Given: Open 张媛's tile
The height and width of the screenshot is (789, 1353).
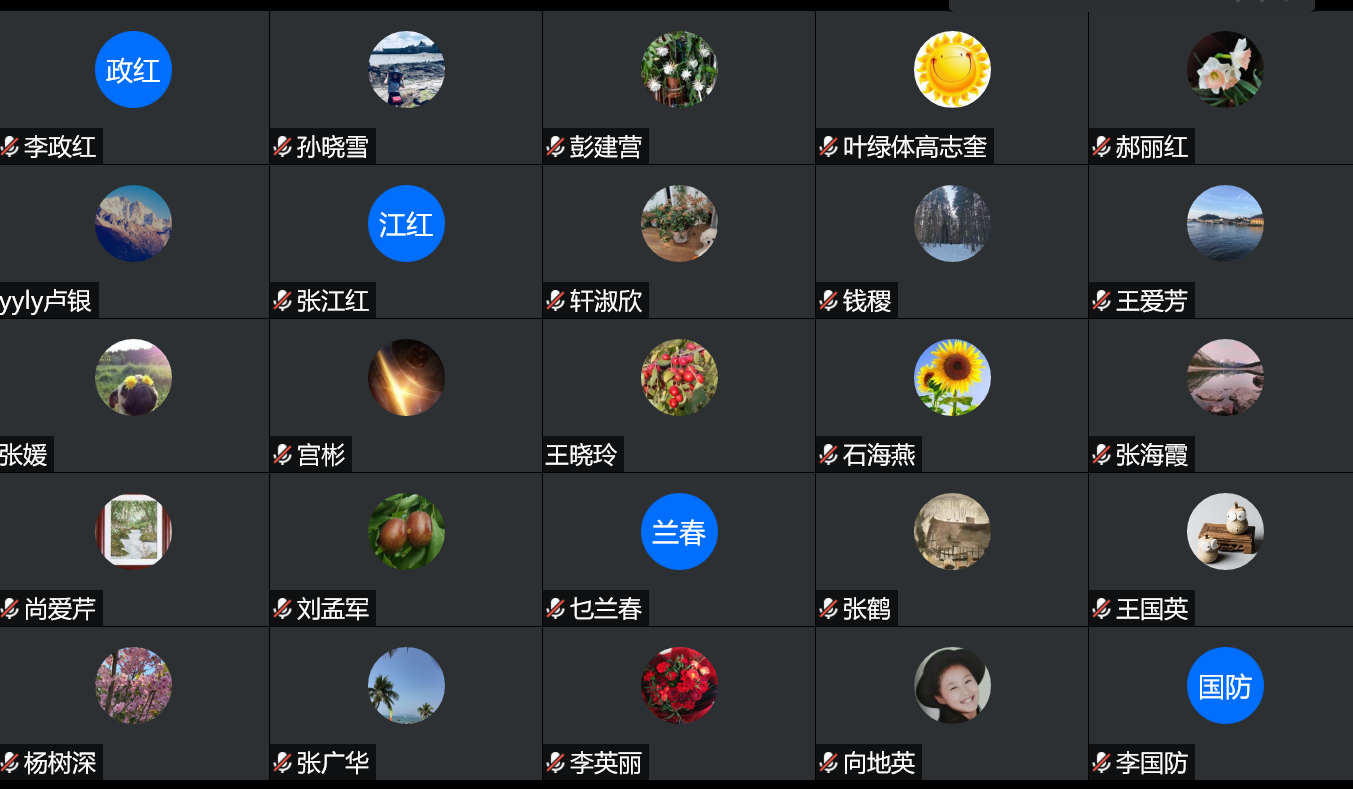Looking at the screenshot, I should (133, 377).
